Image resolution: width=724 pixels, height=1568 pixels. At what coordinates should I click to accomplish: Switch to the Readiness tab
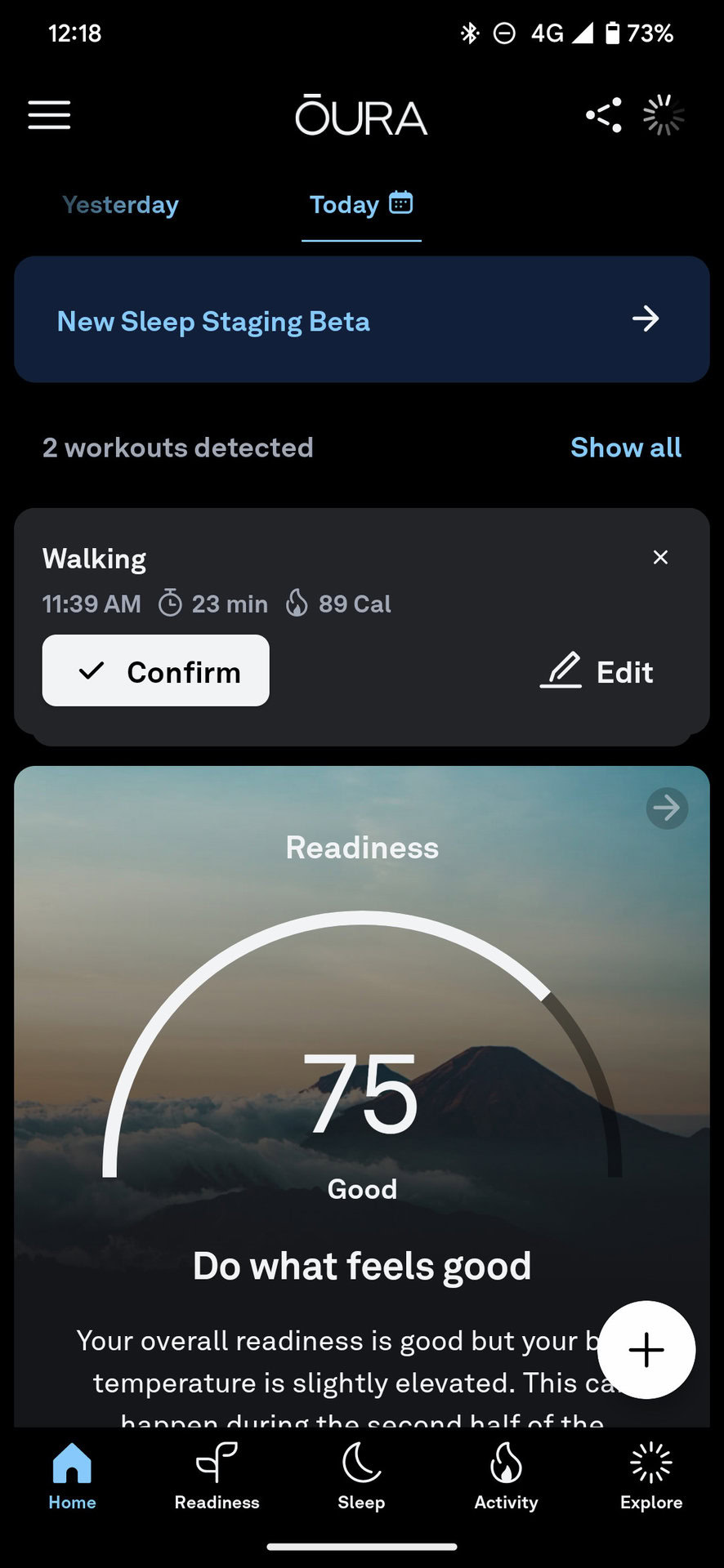pyautogui.click(x=217, y=1477)
